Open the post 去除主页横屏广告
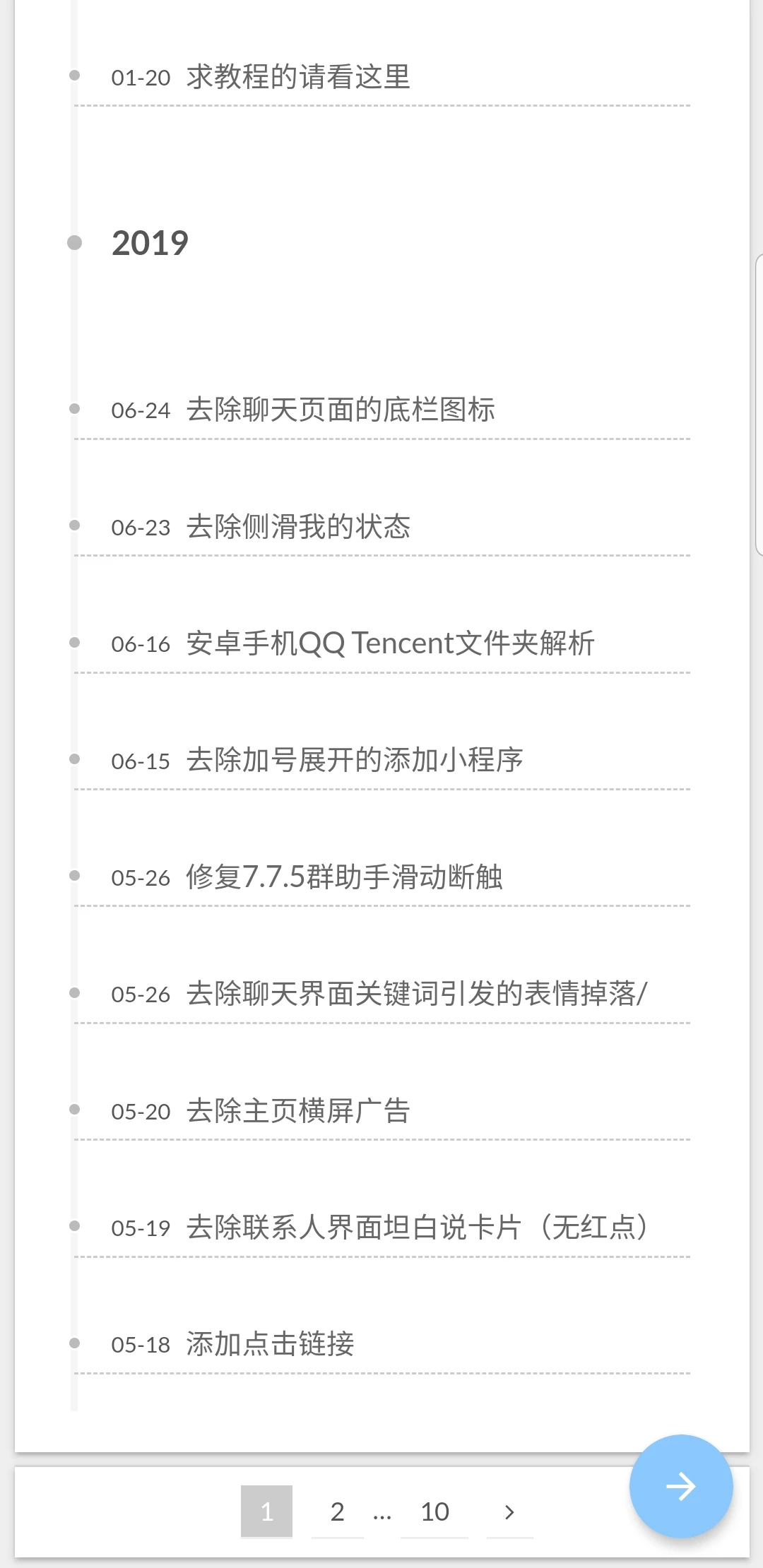Screen dimensions: 763x1568 coord(298,1110)
